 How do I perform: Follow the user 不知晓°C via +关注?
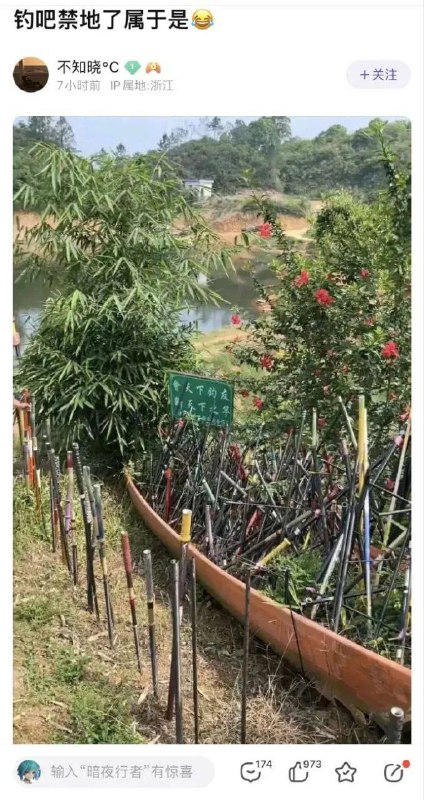click(378, 74)
